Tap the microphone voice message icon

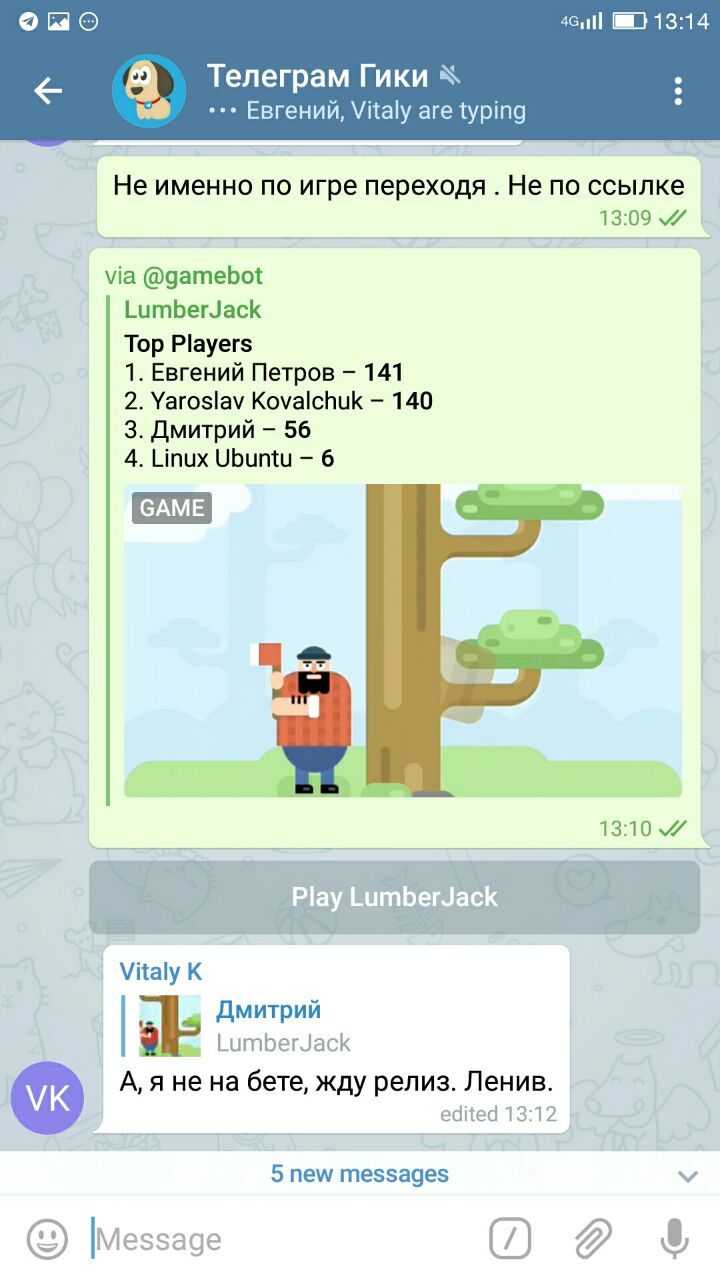click(x=675, y=1240)
